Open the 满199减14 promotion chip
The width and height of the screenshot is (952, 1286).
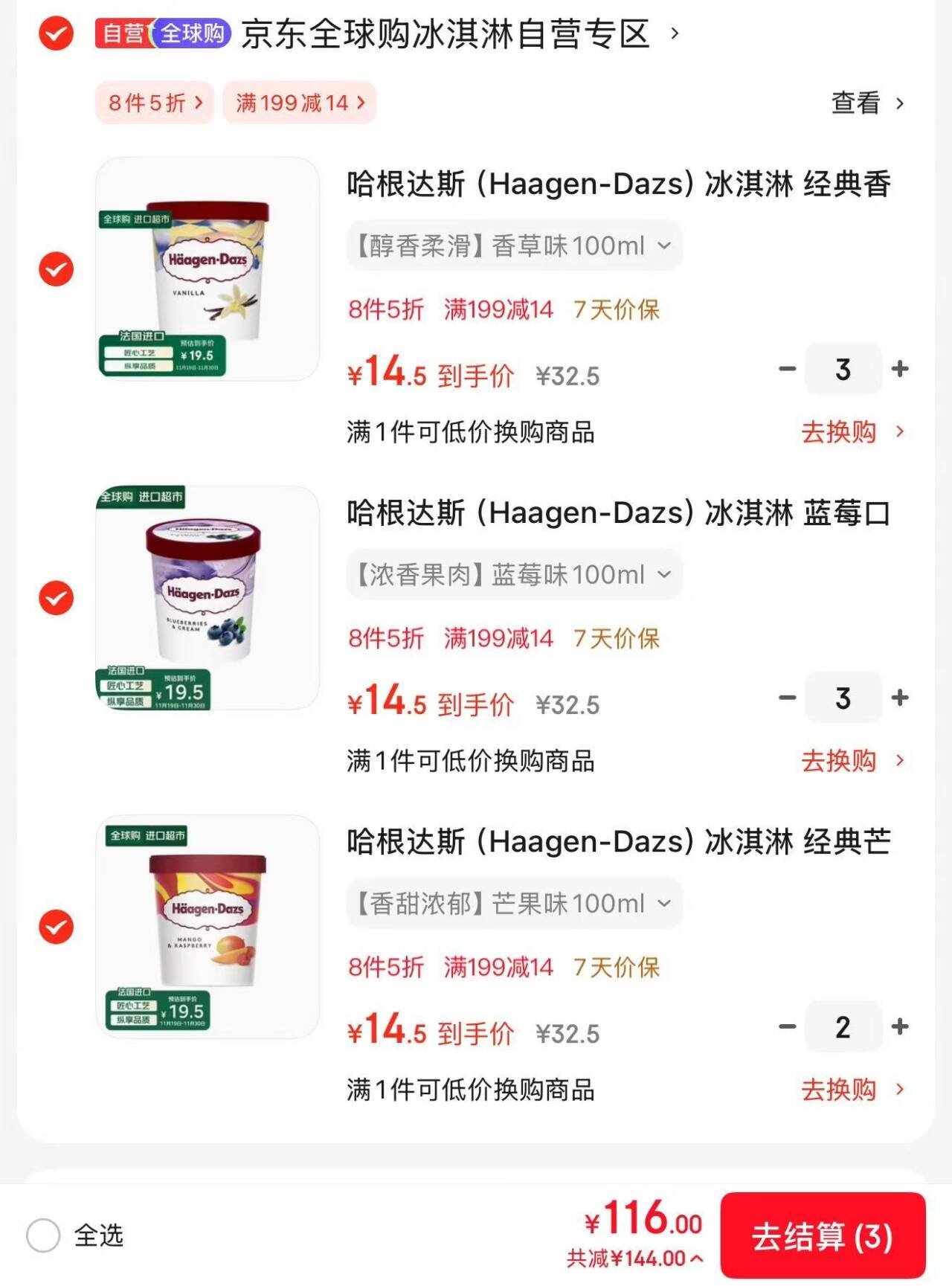click(x=300, y=103)
